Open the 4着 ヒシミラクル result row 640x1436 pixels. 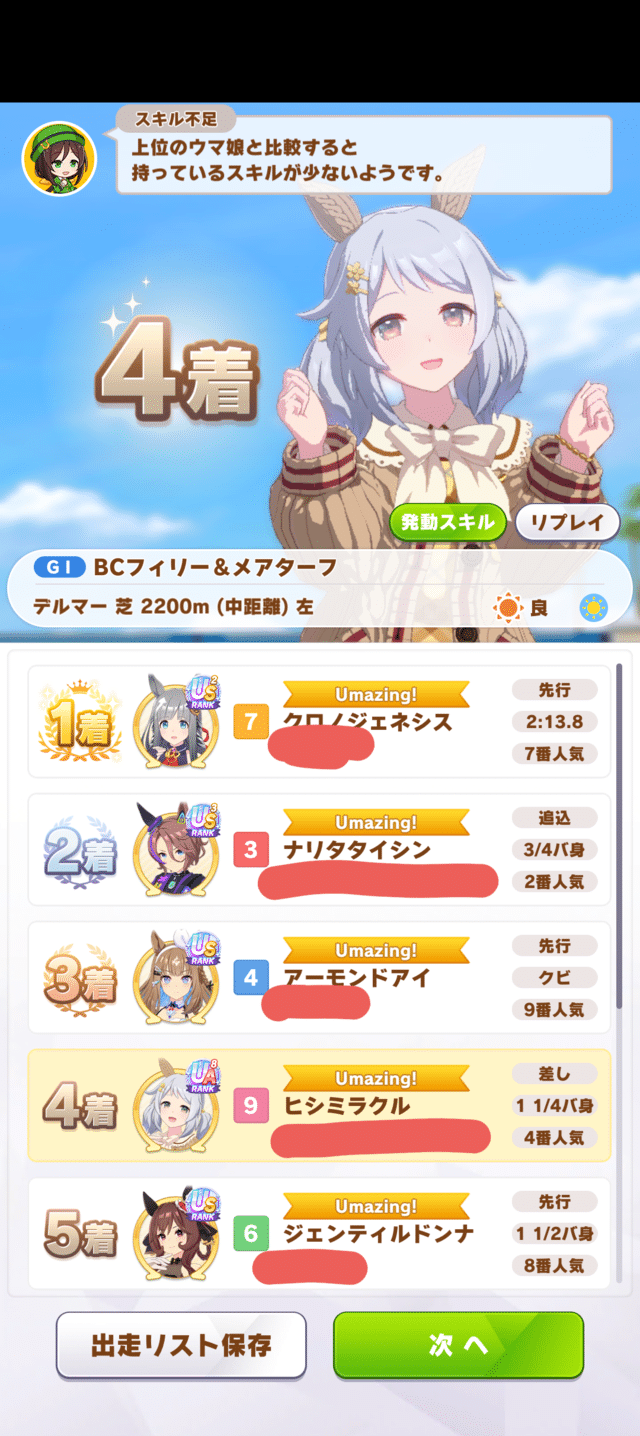point(318,1105)
